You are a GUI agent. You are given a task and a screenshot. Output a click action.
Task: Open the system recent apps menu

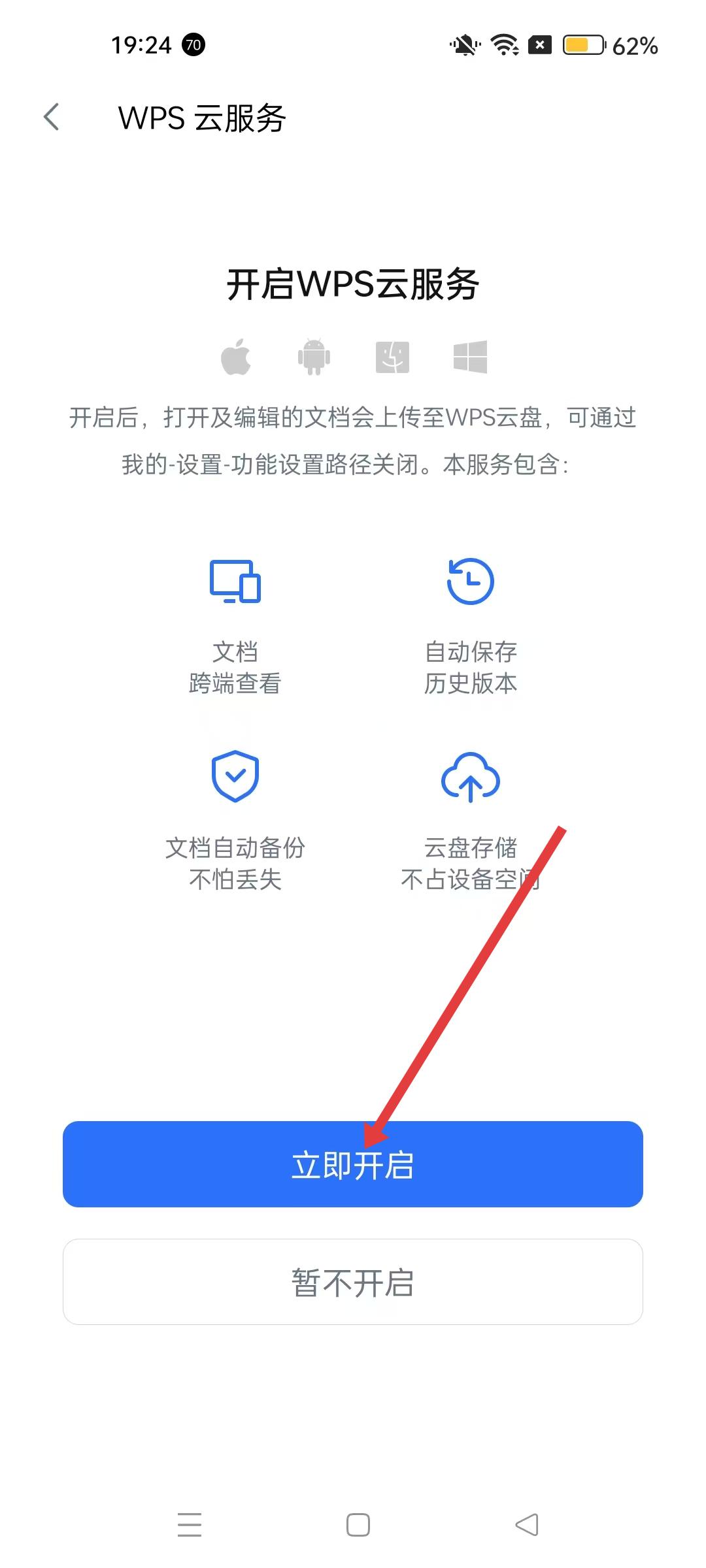pos(190,1525)
